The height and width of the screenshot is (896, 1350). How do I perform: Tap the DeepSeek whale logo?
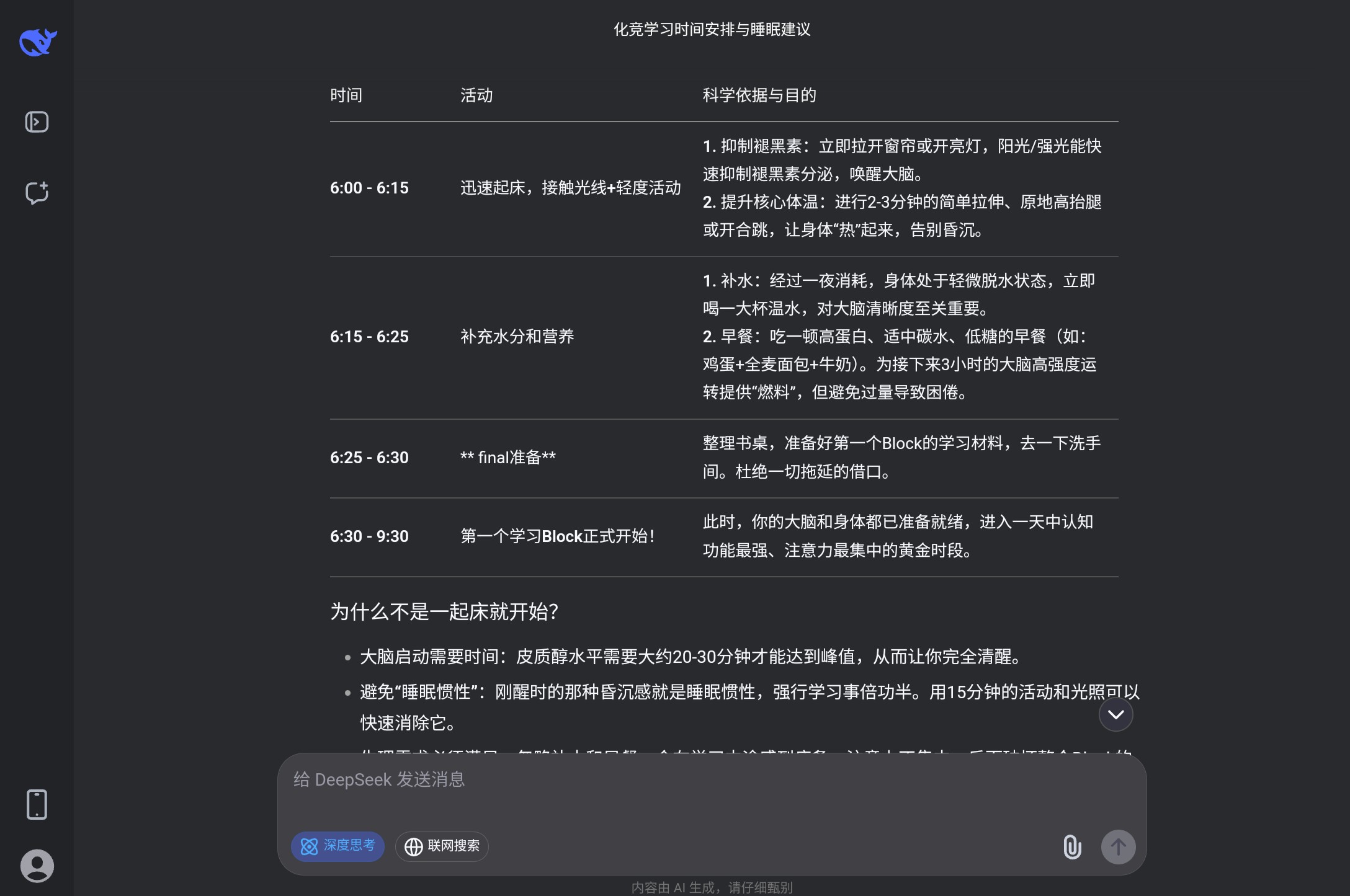click(38, 42)
